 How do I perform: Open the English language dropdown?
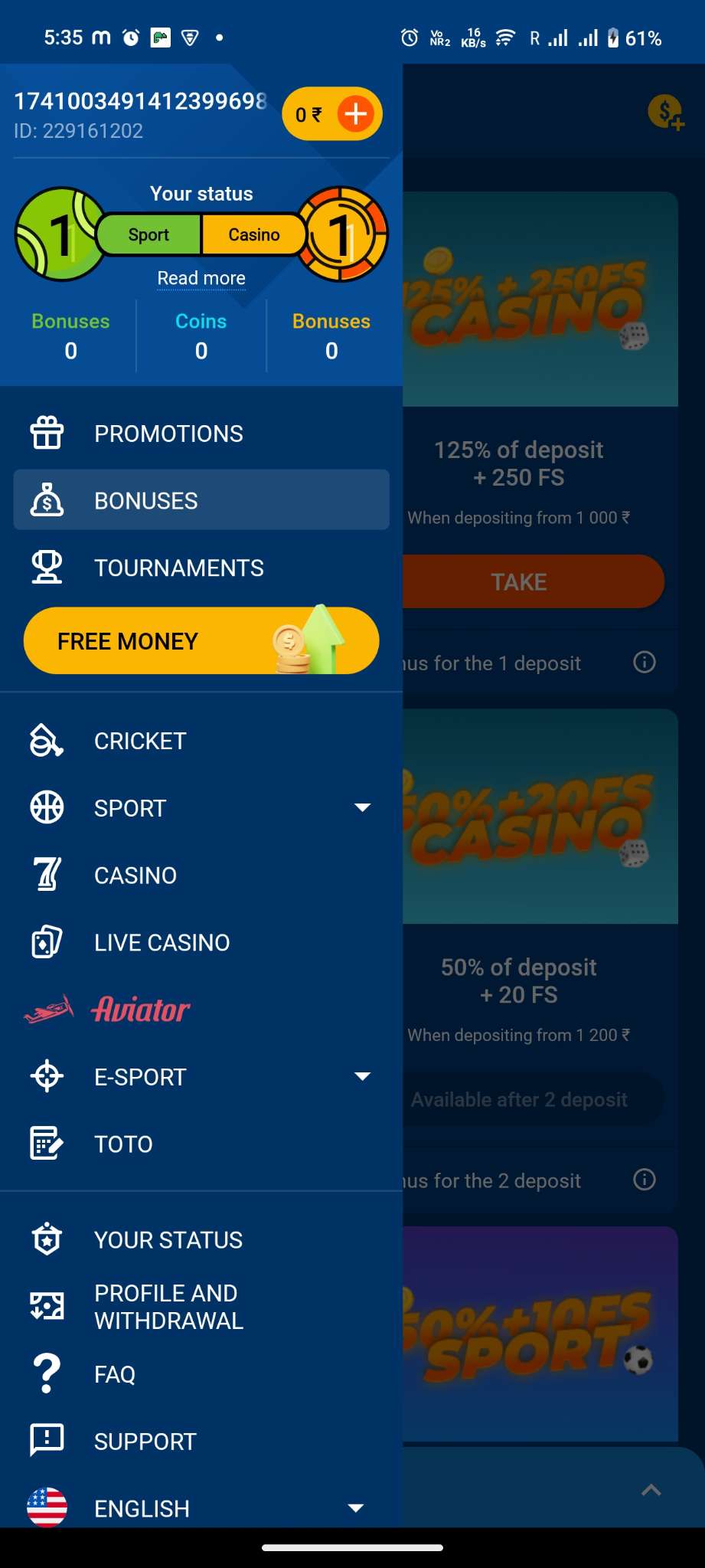point(201,1507)
